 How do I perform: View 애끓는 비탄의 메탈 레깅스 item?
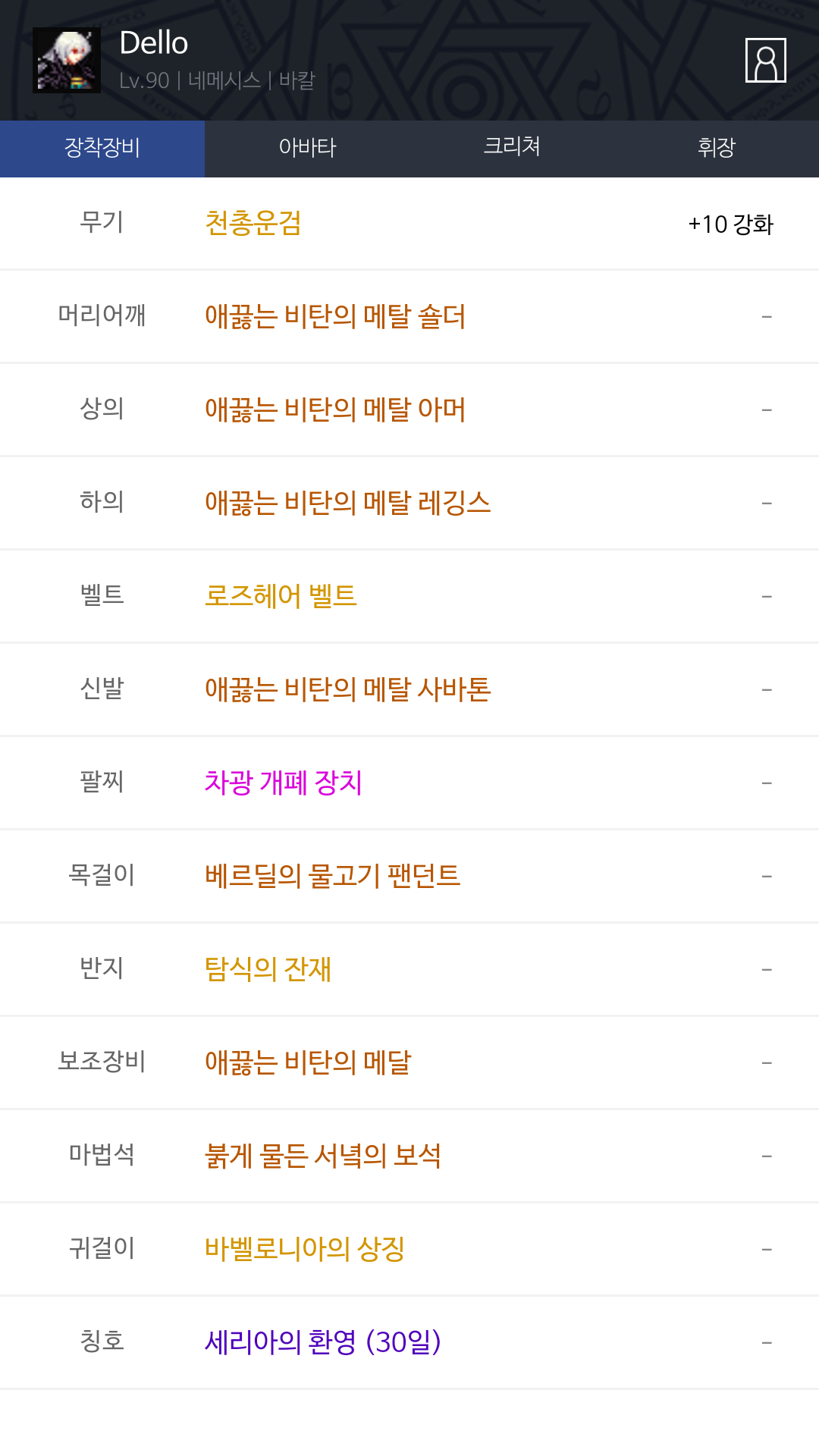(x=348, y=504)
